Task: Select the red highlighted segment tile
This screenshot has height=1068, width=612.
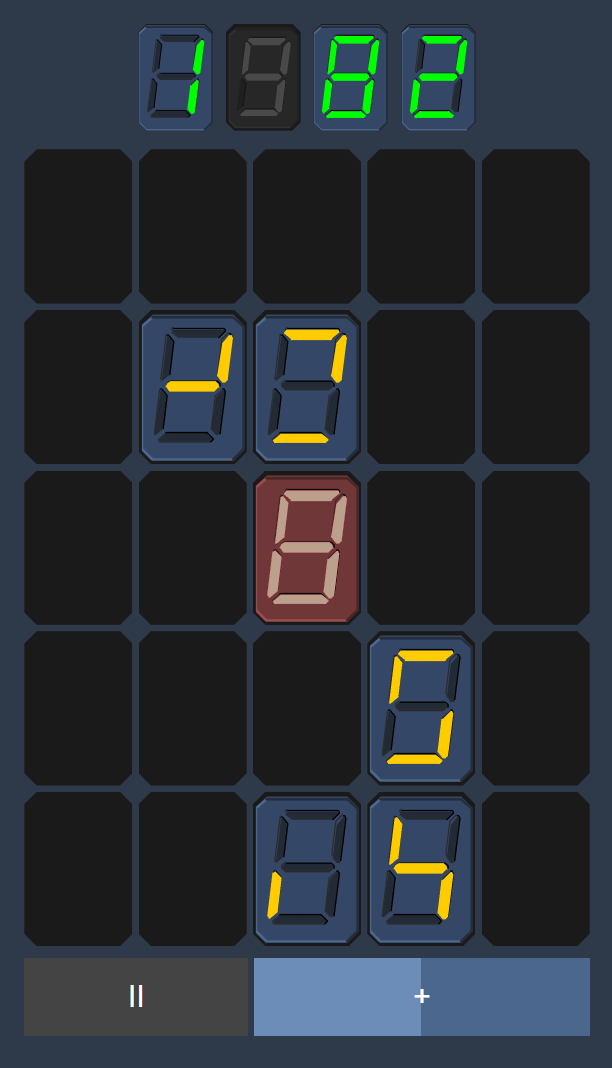Action: coord(307,548)
